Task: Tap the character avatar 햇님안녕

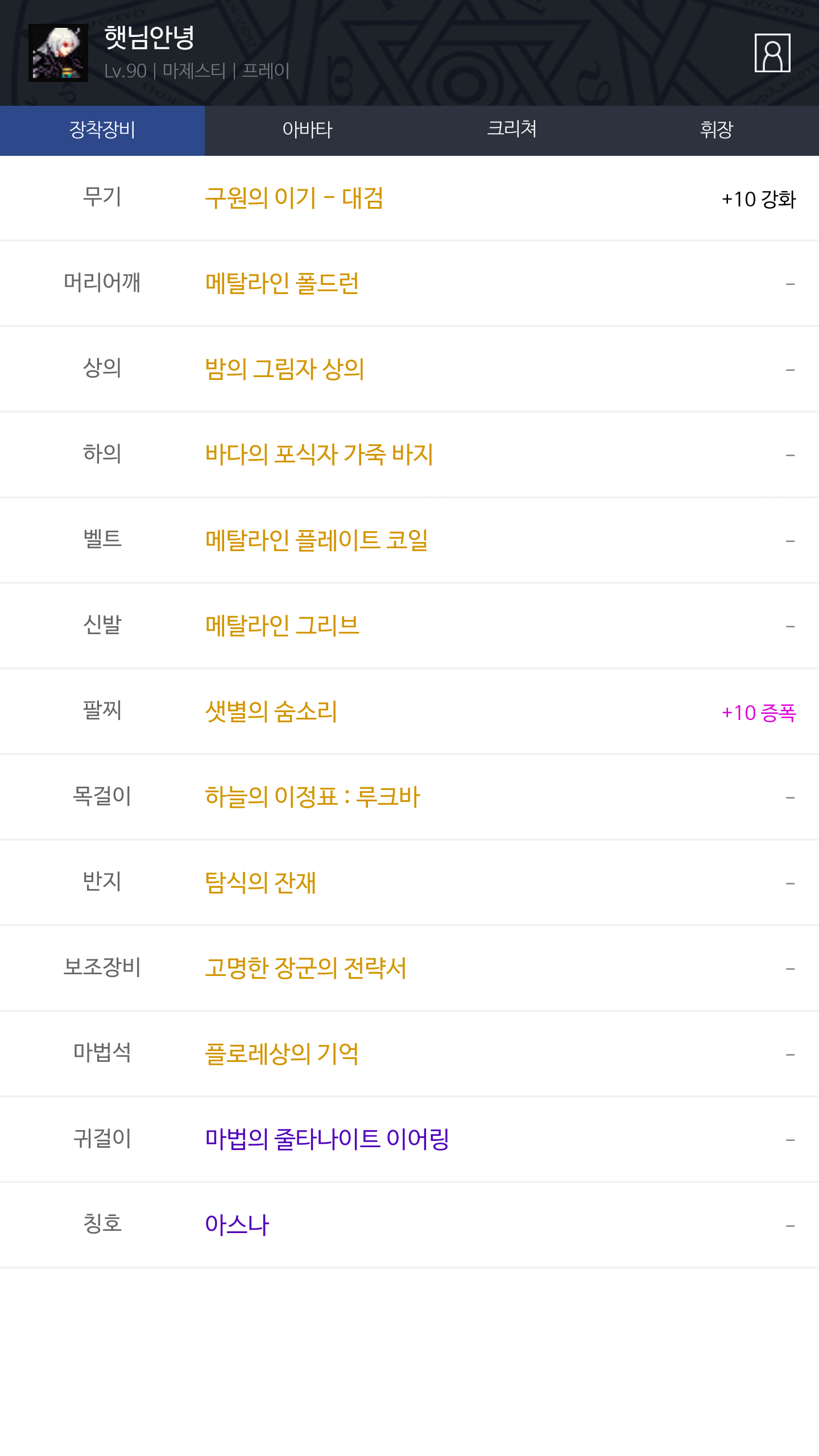Action: pyautogui.click(x=58, y=53)
